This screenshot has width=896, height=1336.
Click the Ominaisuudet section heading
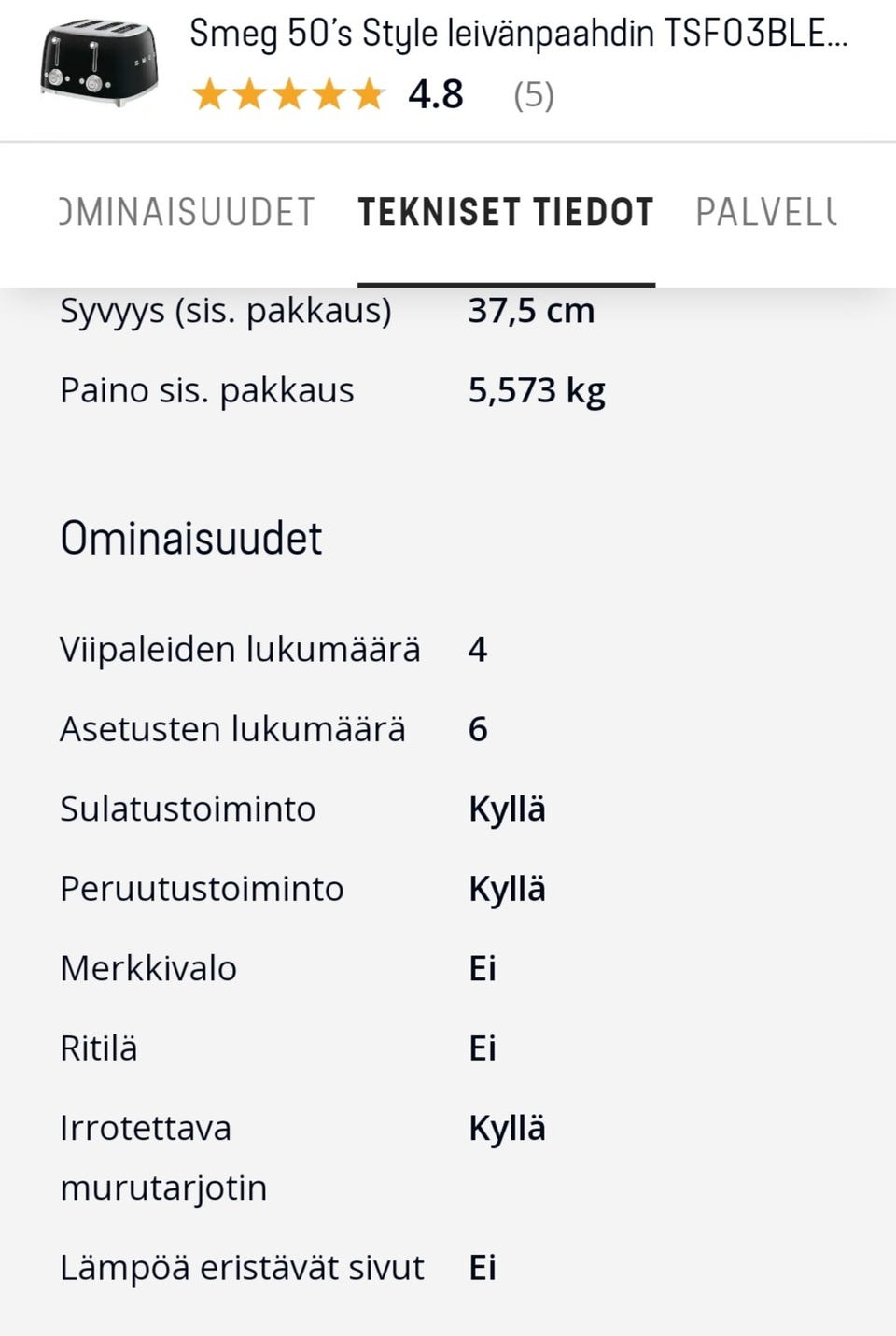coord(190,538)
